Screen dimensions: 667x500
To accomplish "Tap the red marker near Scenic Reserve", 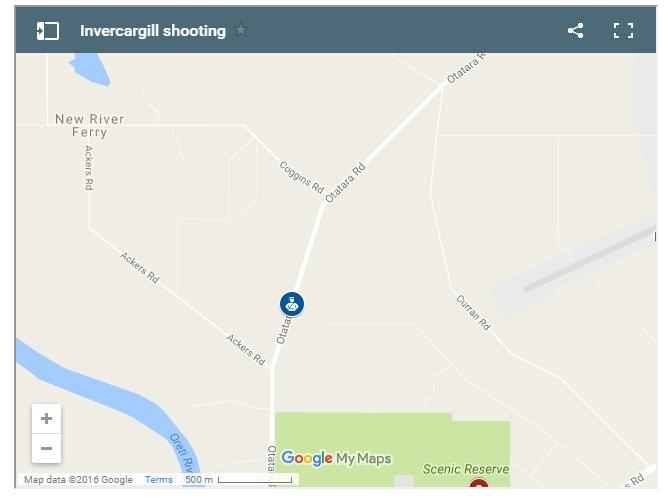I will click(x=479, y=486).
